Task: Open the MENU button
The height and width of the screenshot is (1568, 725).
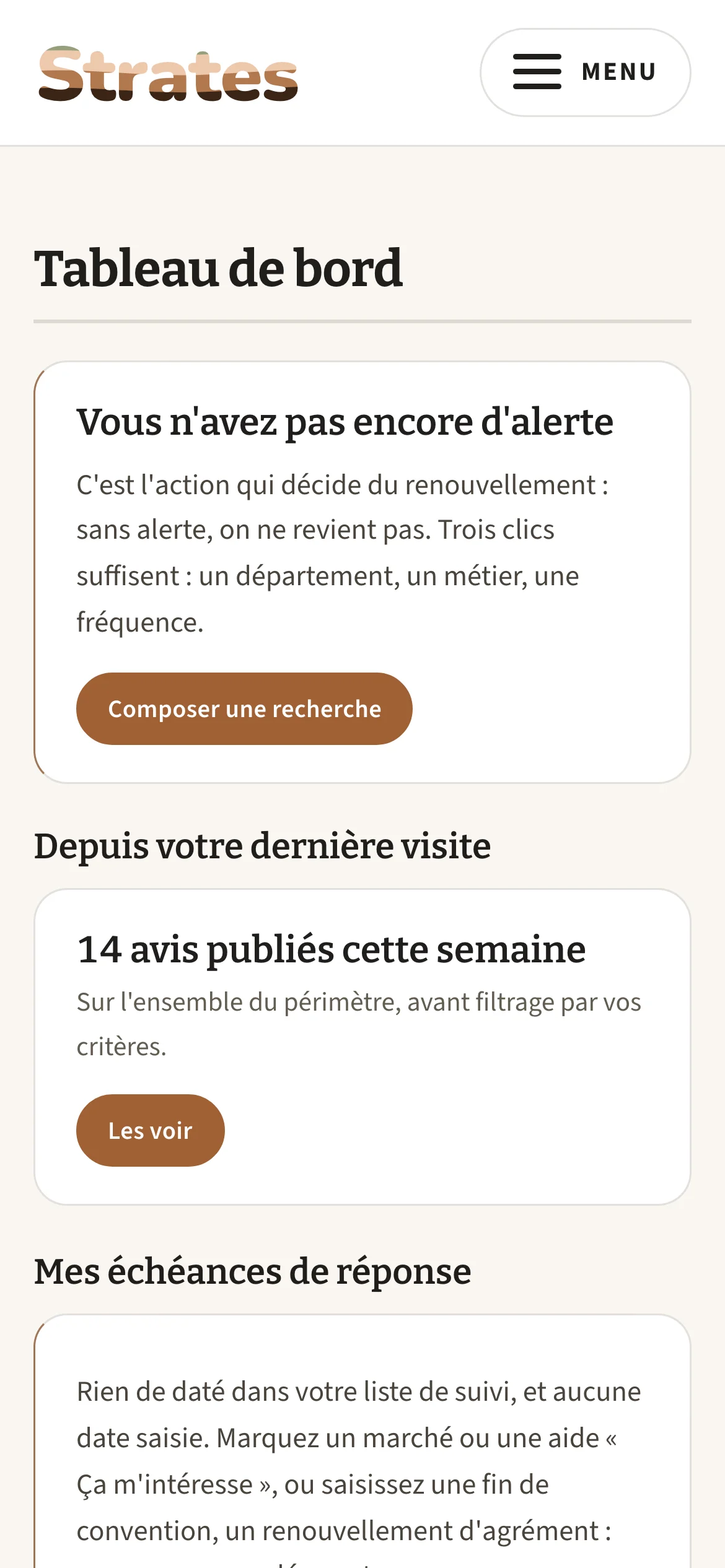Action: point(586,72)
